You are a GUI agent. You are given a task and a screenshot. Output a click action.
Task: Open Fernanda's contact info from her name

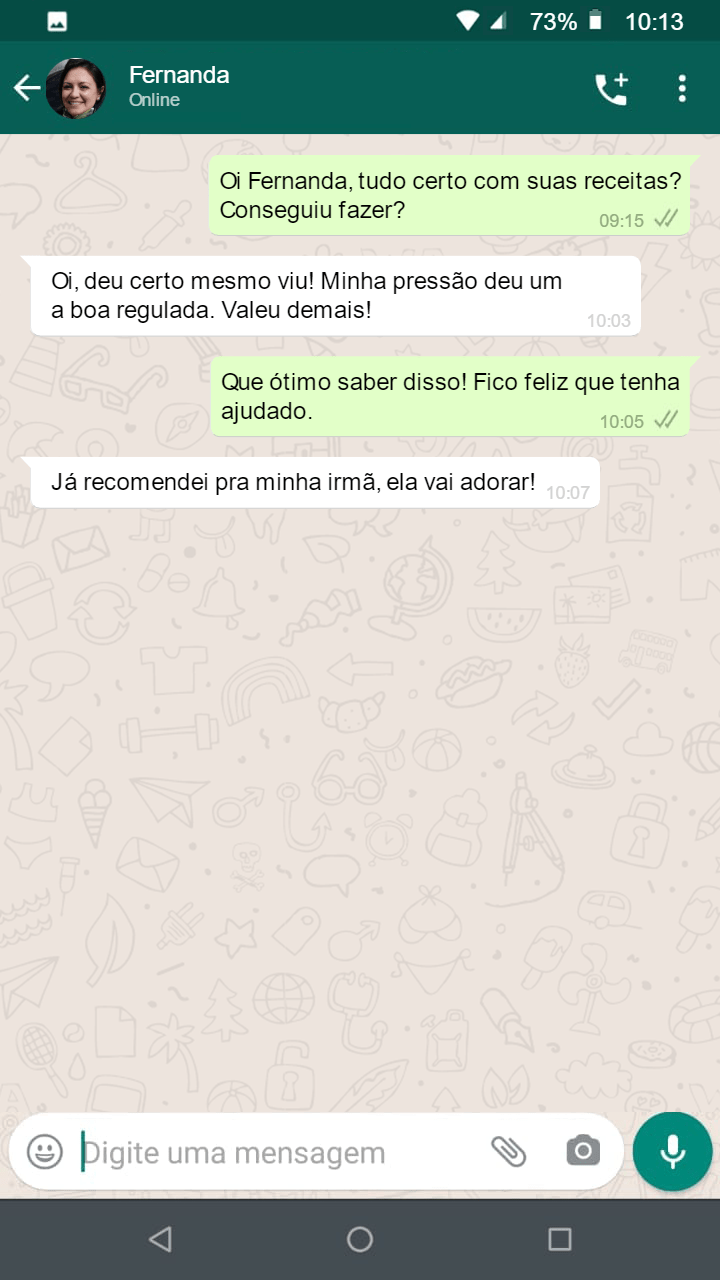[x=179, y=76]
